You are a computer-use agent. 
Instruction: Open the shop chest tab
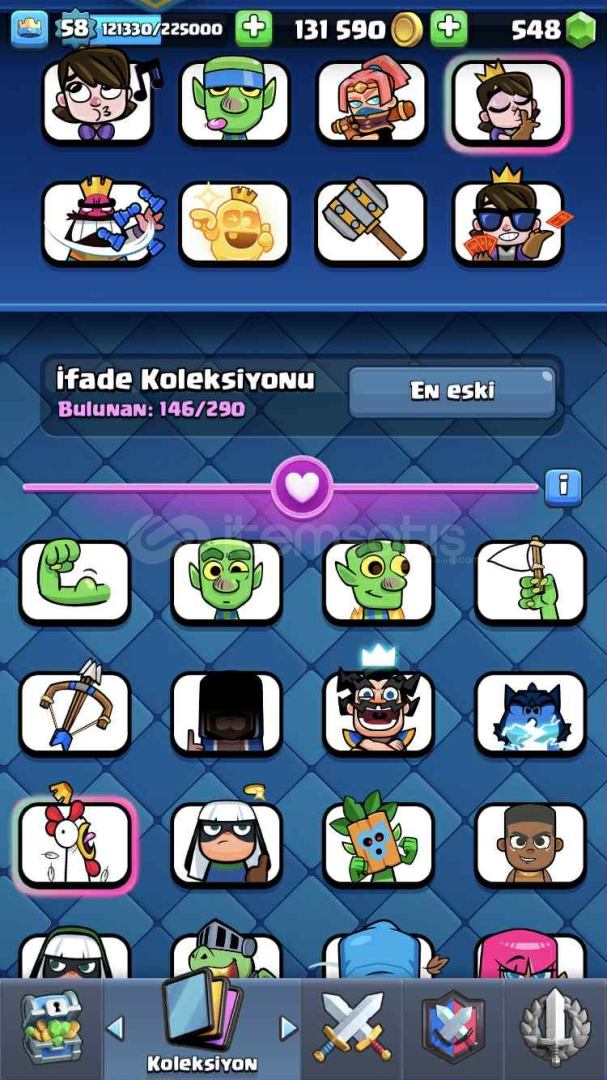pos(50,1028)
